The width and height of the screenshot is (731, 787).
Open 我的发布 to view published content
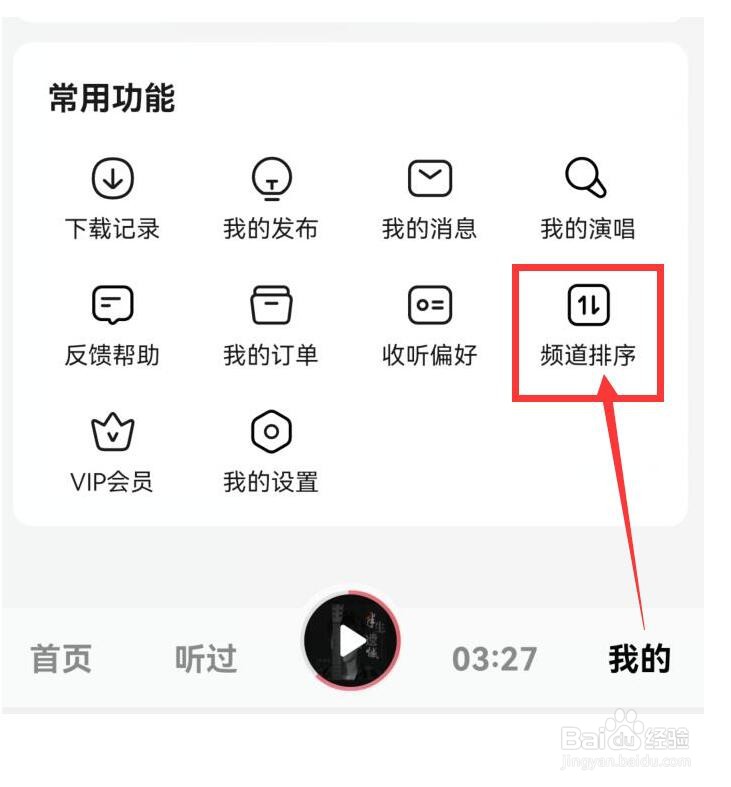coord(270,177)
